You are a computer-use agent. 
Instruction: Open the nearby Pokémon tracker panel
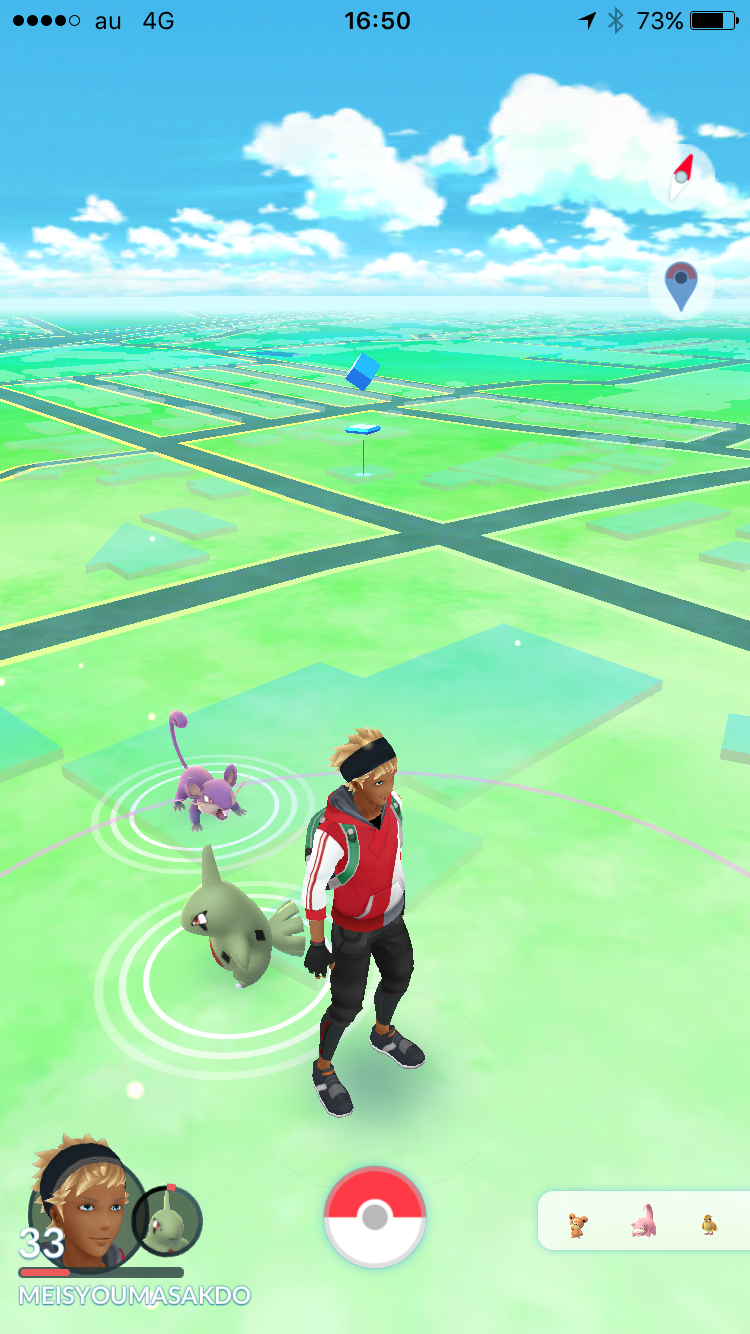(644, 1220)
